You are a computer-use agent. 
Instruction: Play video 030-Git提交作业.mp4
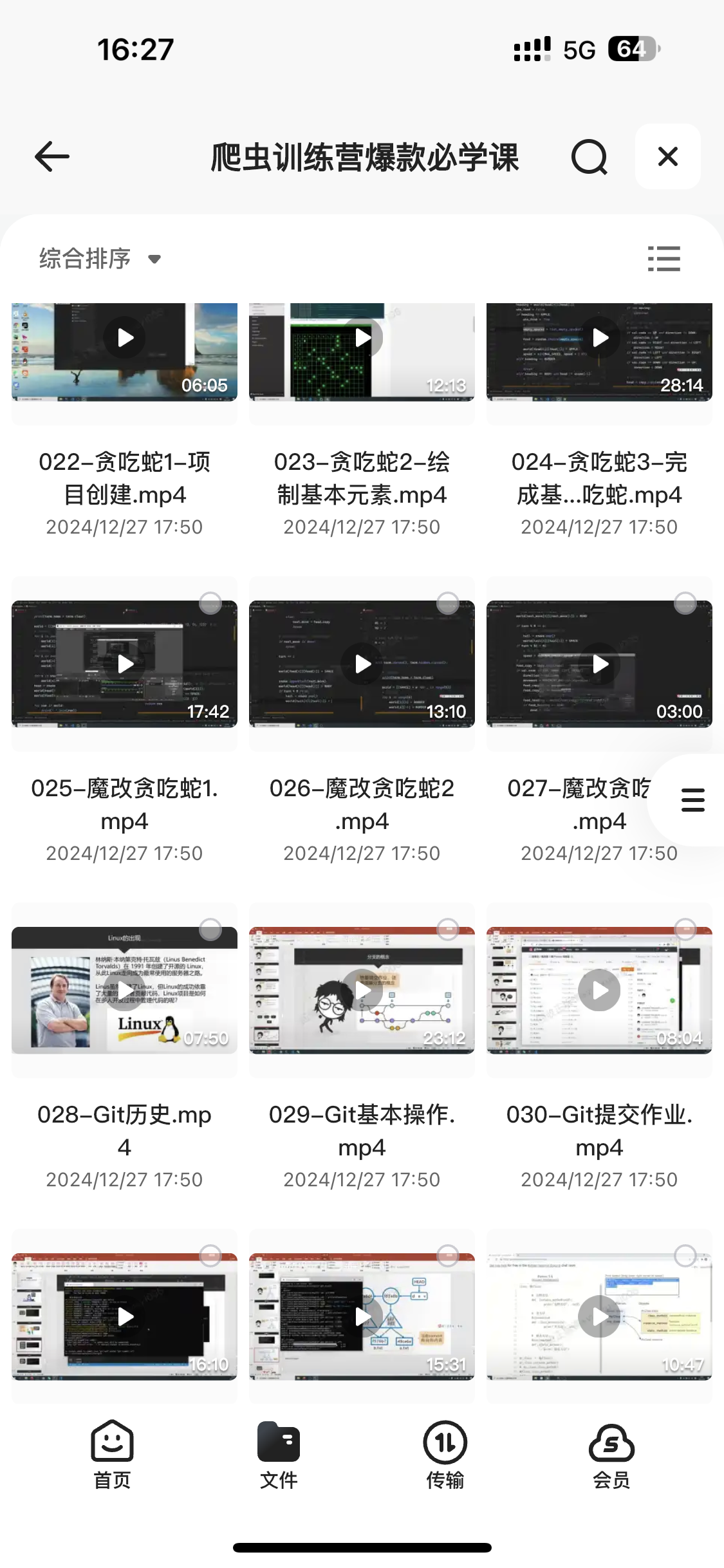(600, 991)
